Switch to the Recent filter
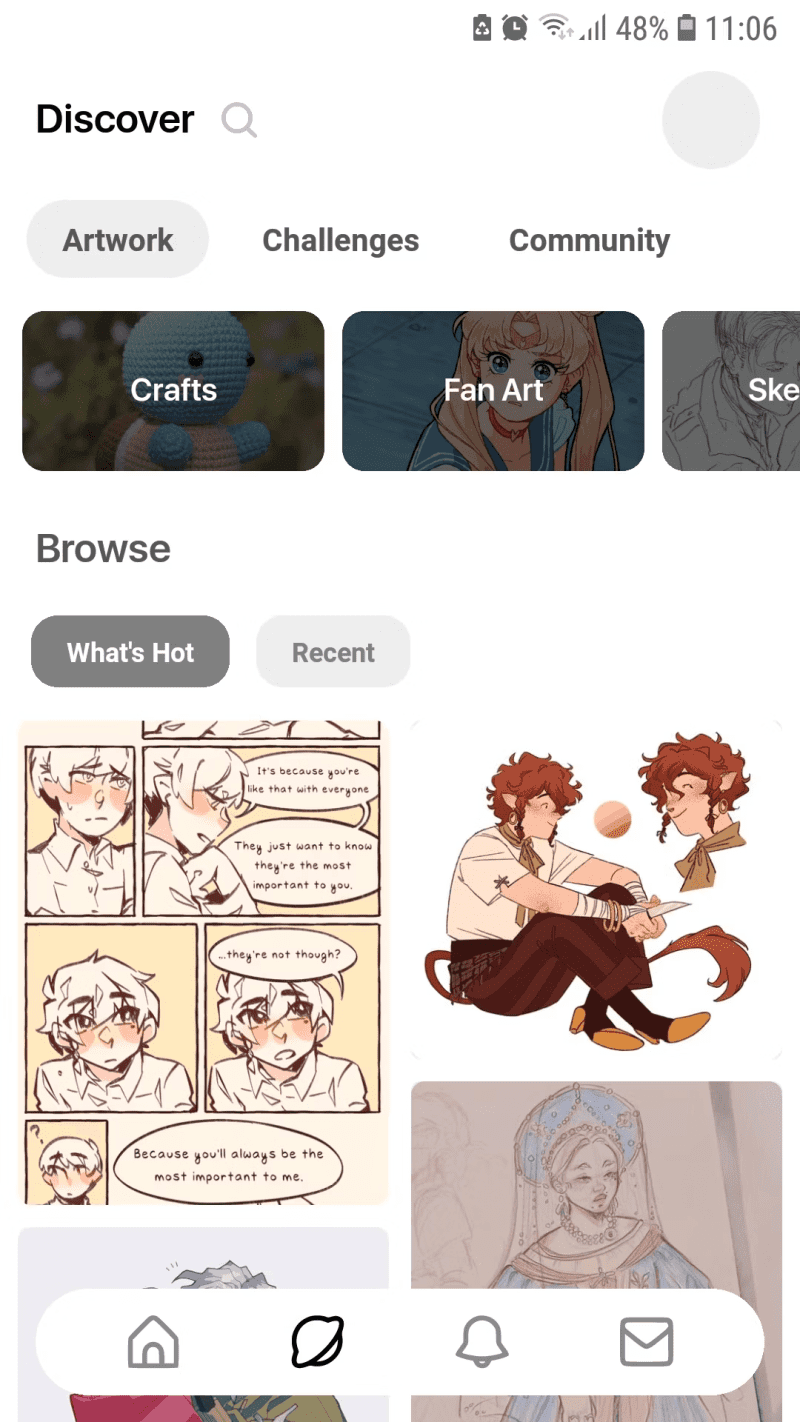Screen dimensions: 800x1422 333,652
